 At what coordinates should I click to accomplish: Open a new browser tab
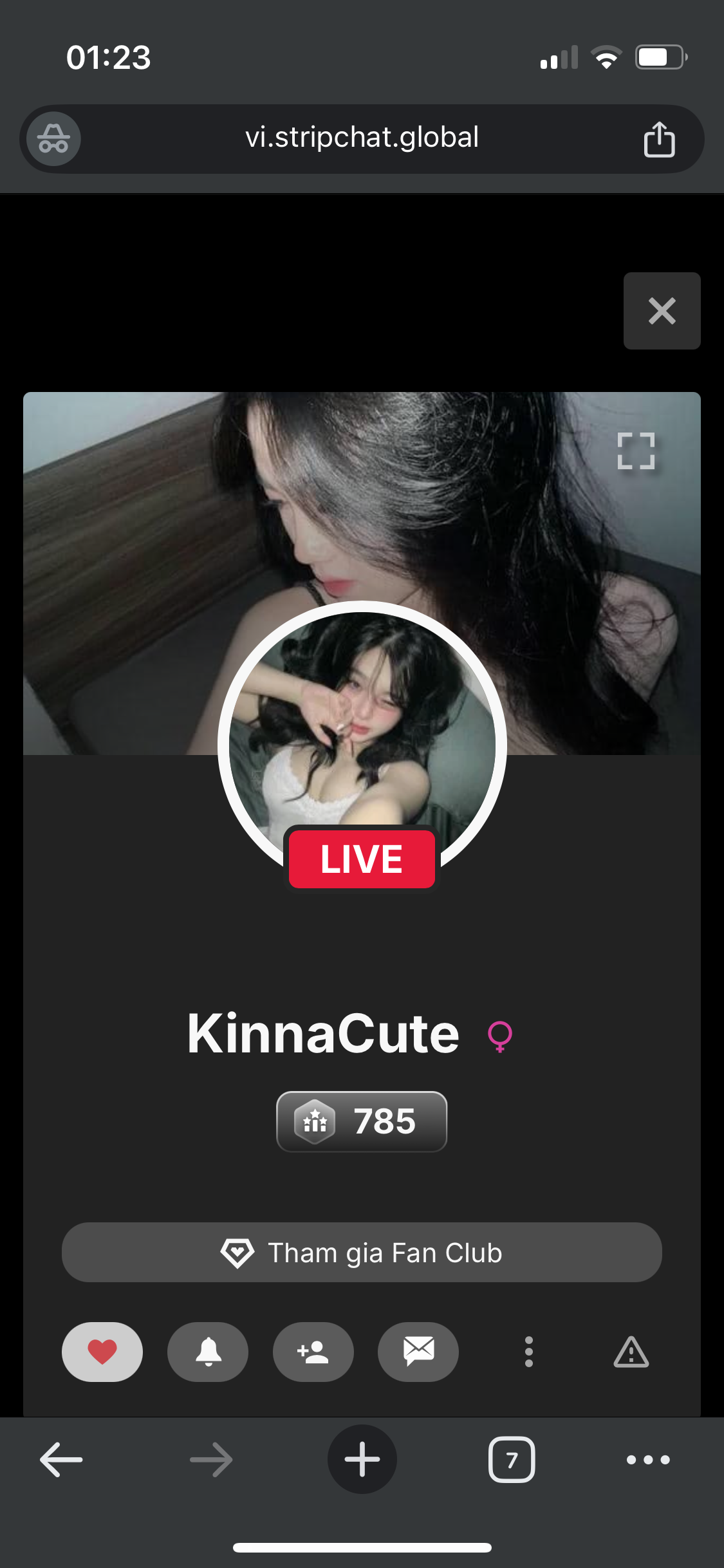coord(362,1459)
